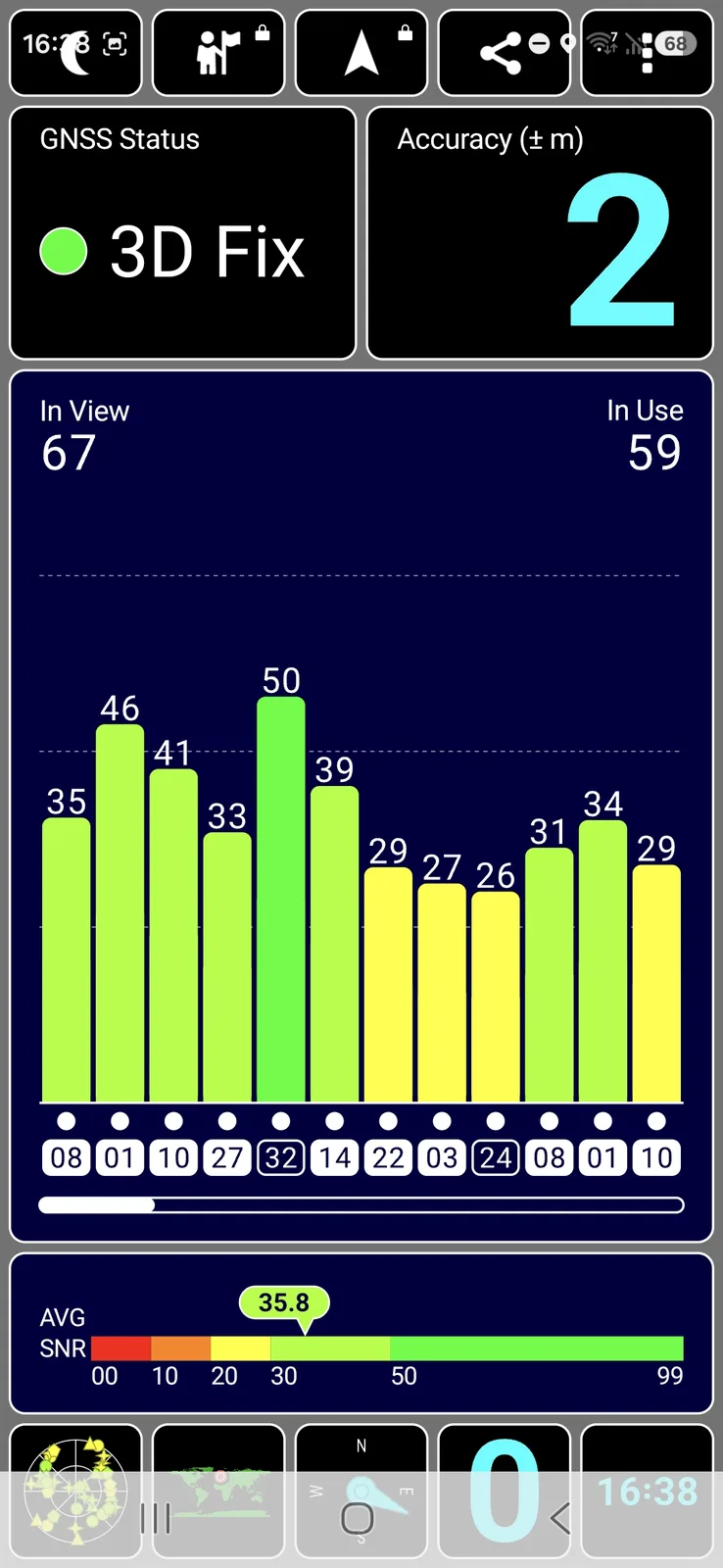This screenshot has height=1568, width=723.
Task: Share the current GNSS data
Action: [504, 53]
